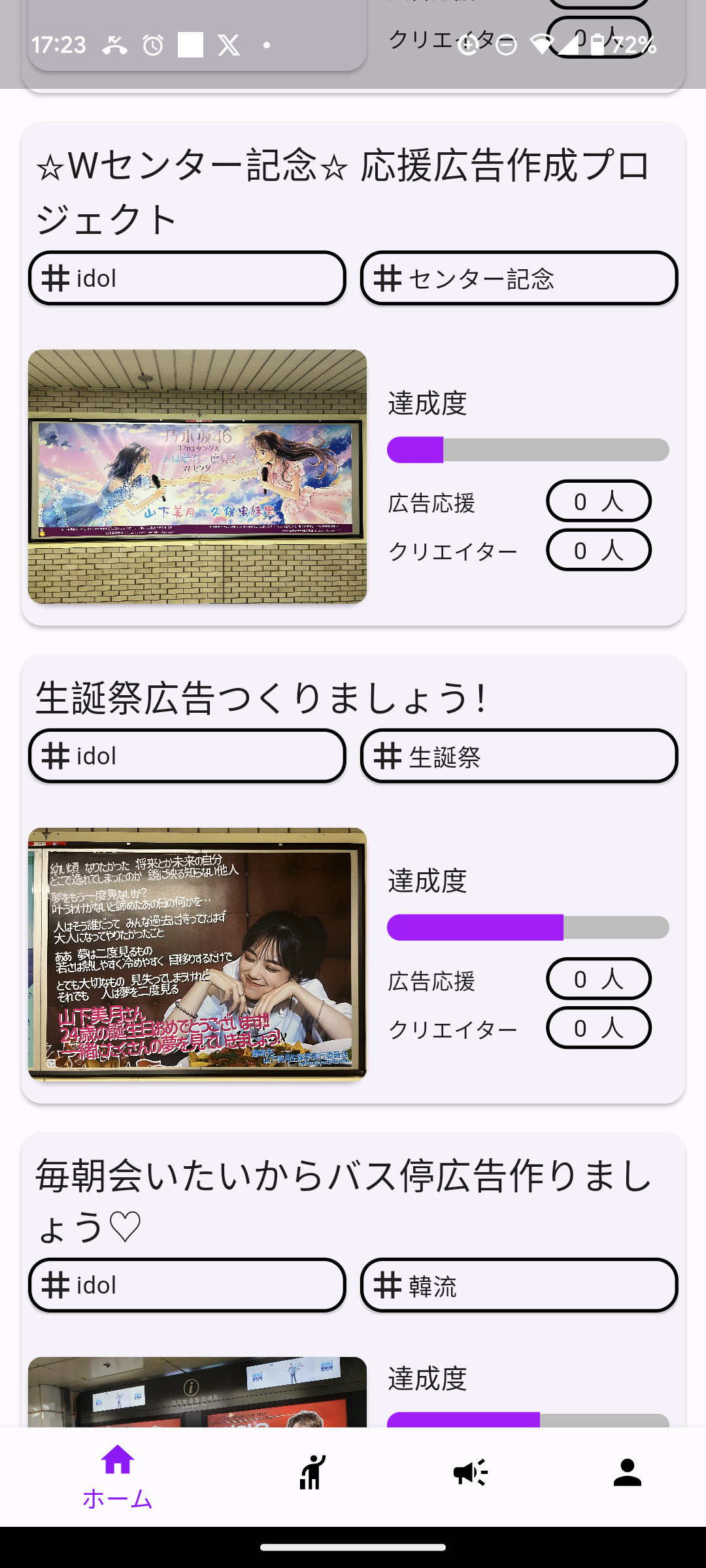Screen dimensions: 706x1568
Task: Tap idol tag under Wセンター記念 project
Action: tap(187, 278)
